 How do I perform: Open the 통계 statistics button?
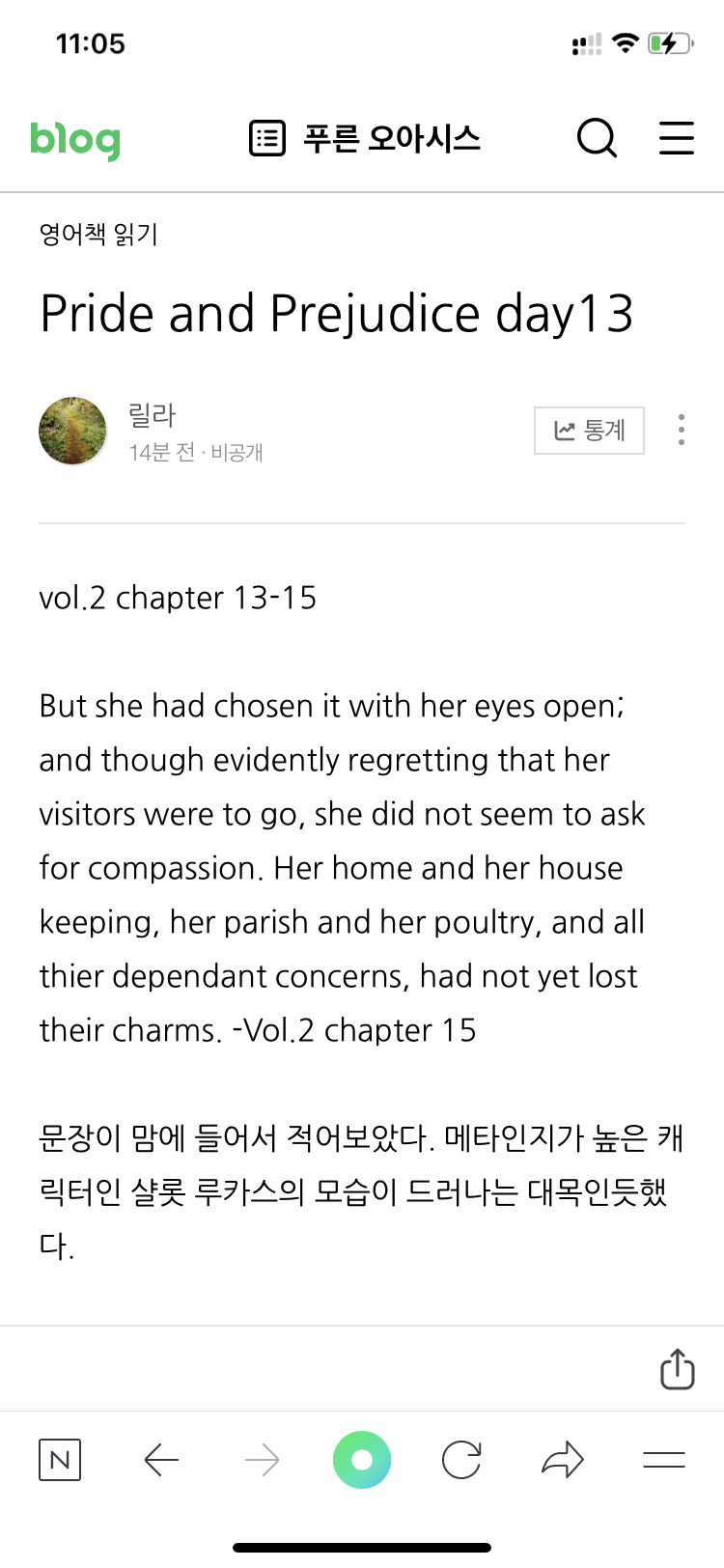[x=589, y=431]
